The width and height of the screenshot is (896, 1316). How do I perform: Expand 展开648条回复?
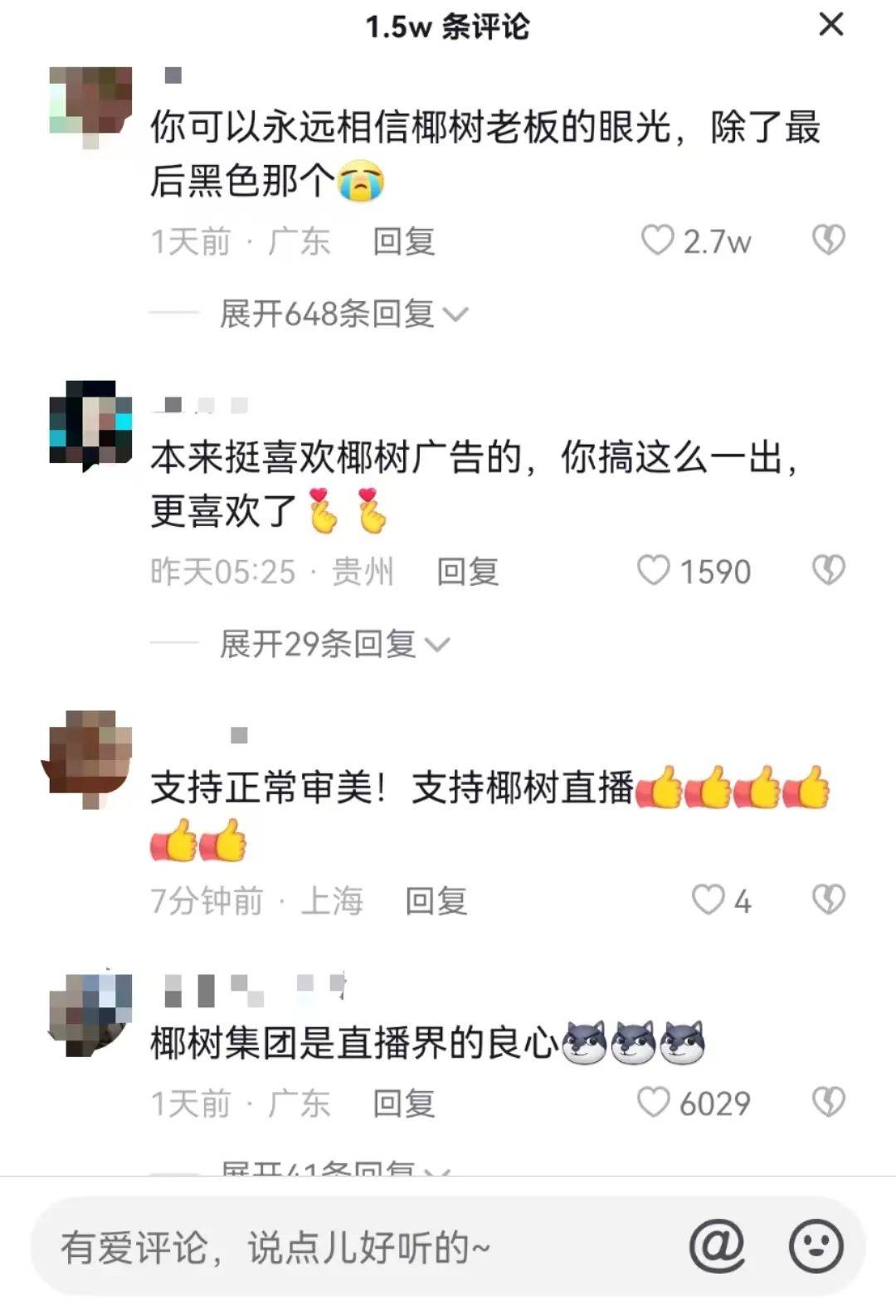coord(342,314)
